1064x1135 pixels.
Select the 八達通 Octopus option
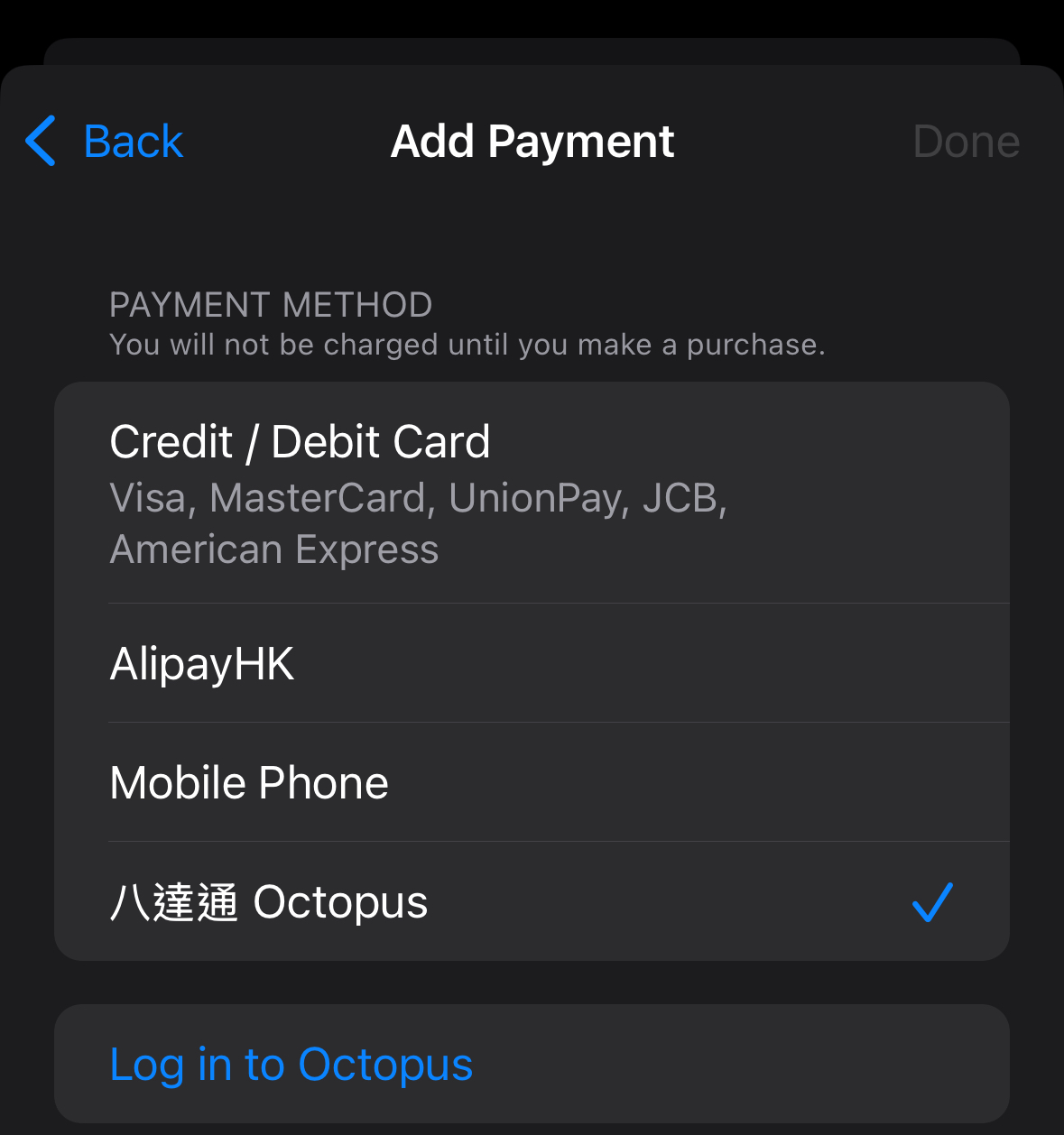tap(531, 902)
